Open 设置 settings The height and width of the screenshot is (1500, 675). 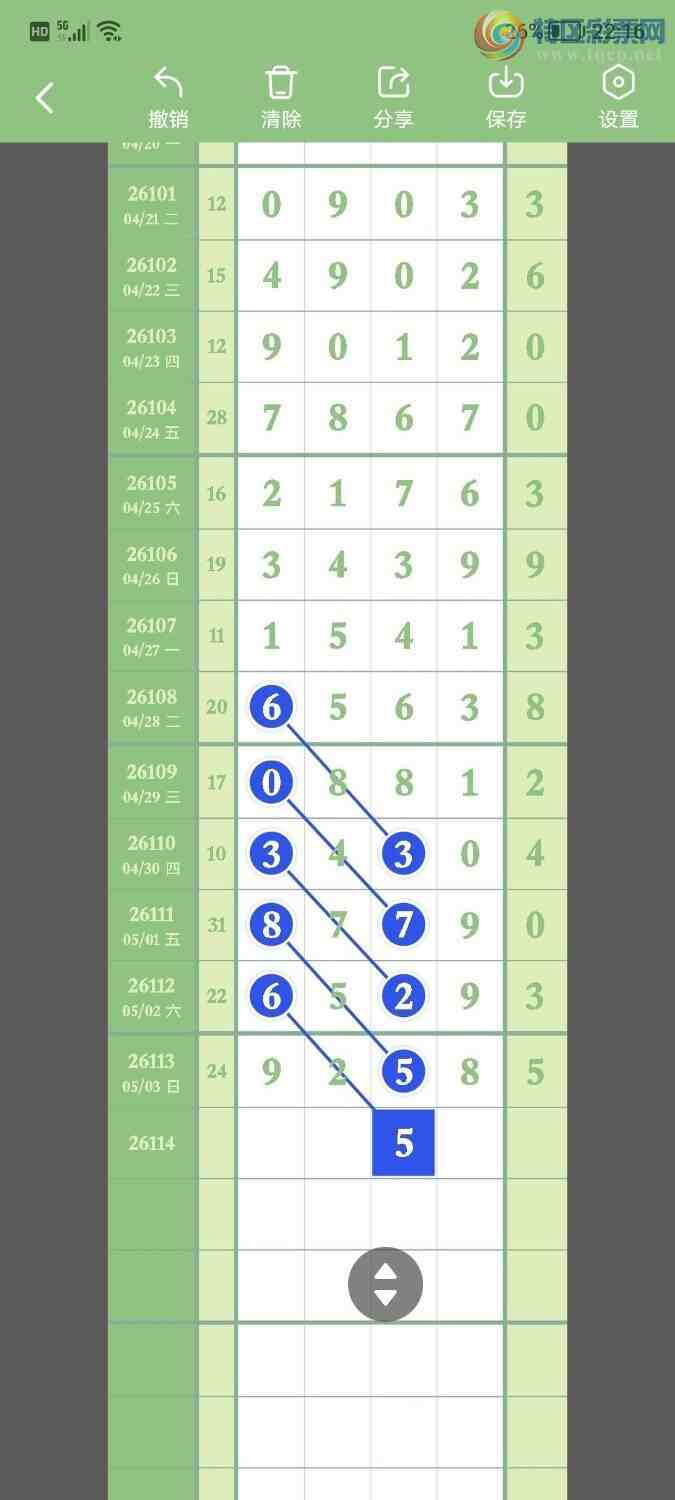[x=618, y=98]
